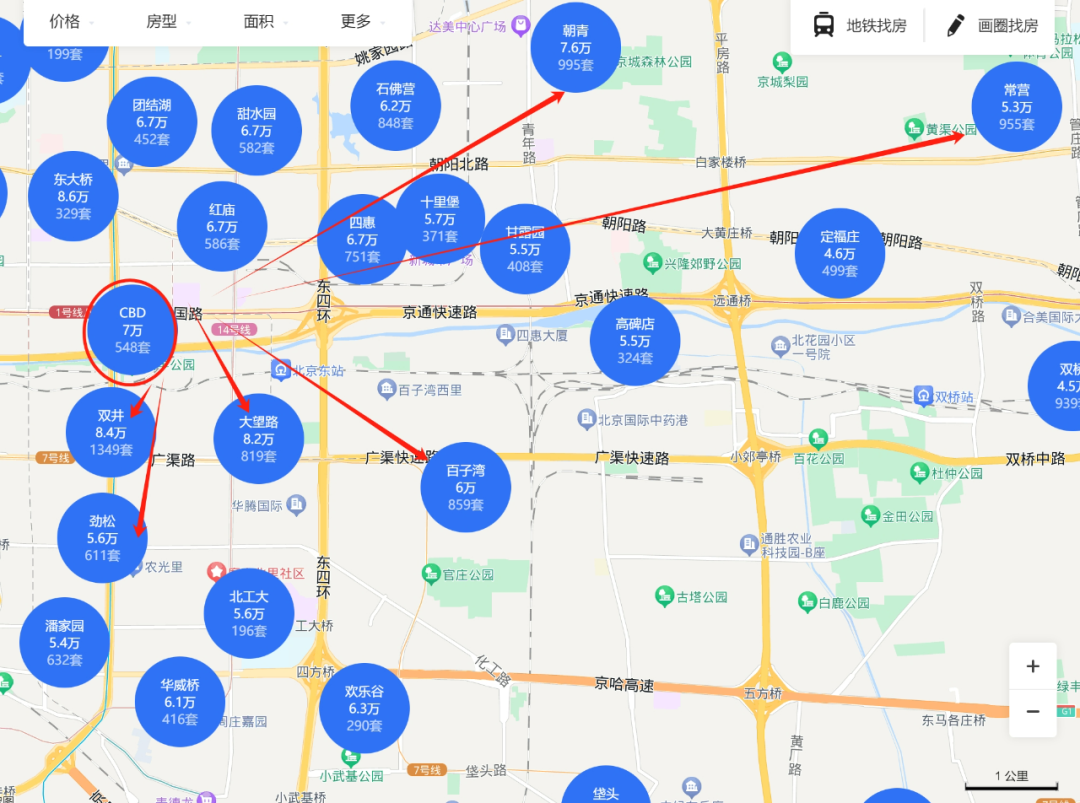
Task: Open the 常营 area bubble
Action: pos(1016,107)
